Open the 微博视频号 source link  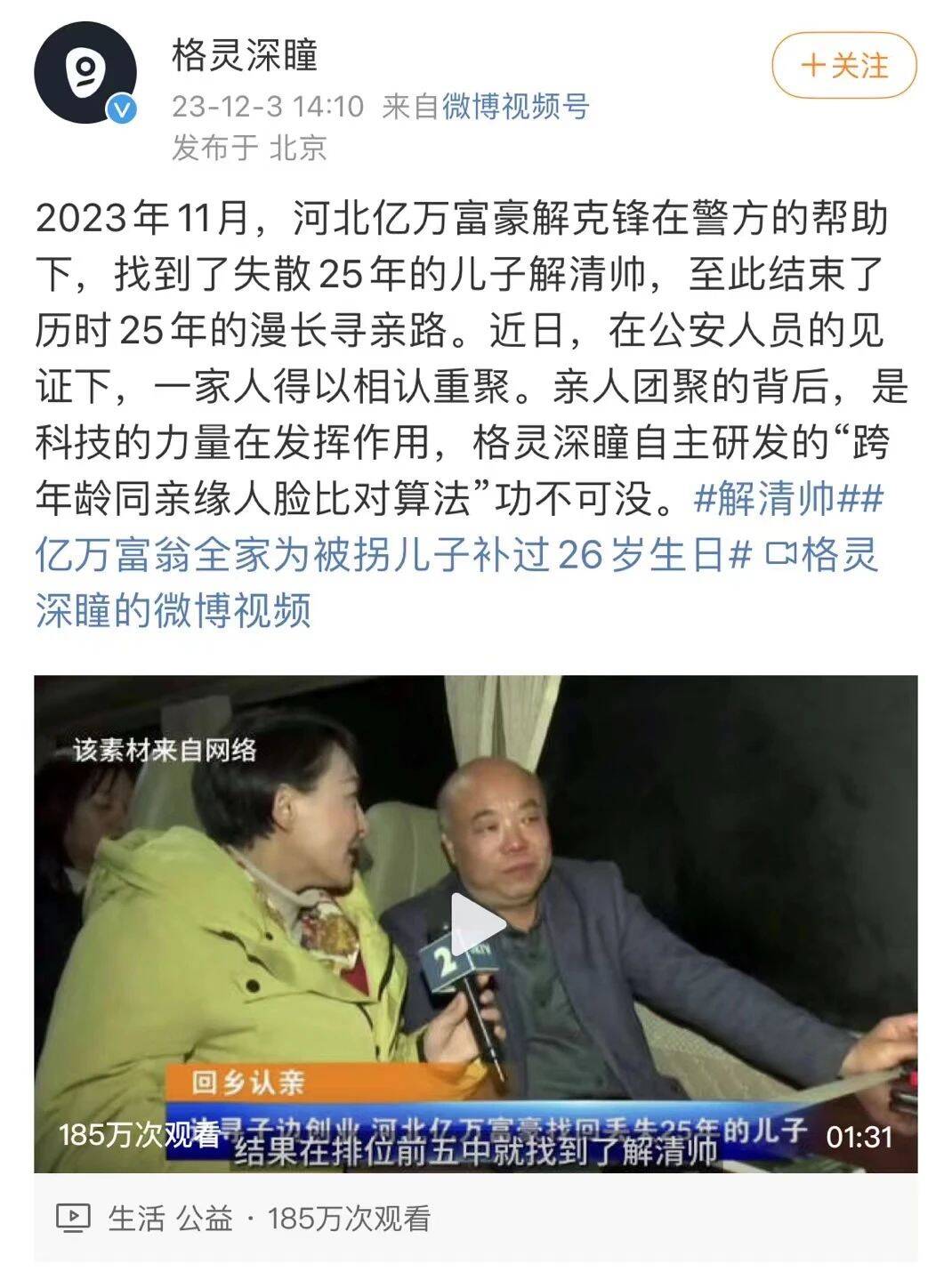[x=515, y=107]
